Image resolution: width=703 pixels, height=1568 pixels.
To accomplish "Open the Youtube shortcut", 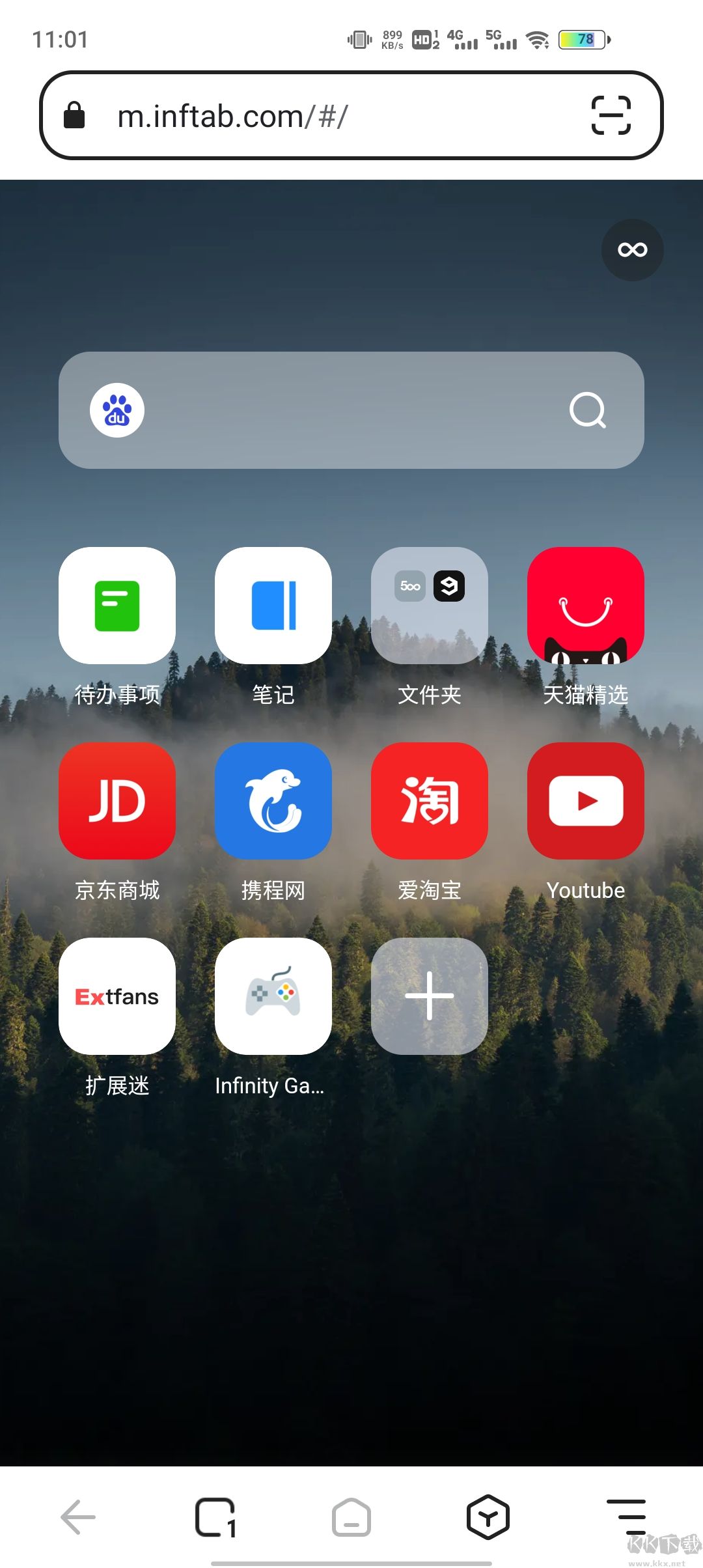I will pos(585,800).
